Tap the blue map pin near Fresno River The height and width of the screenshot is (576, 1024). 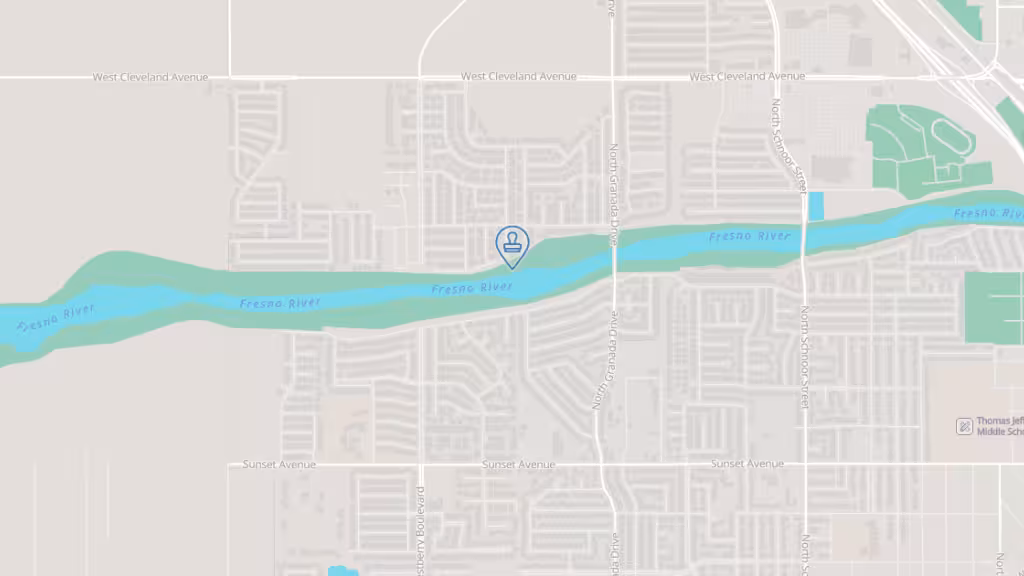(x=512, y=245)
